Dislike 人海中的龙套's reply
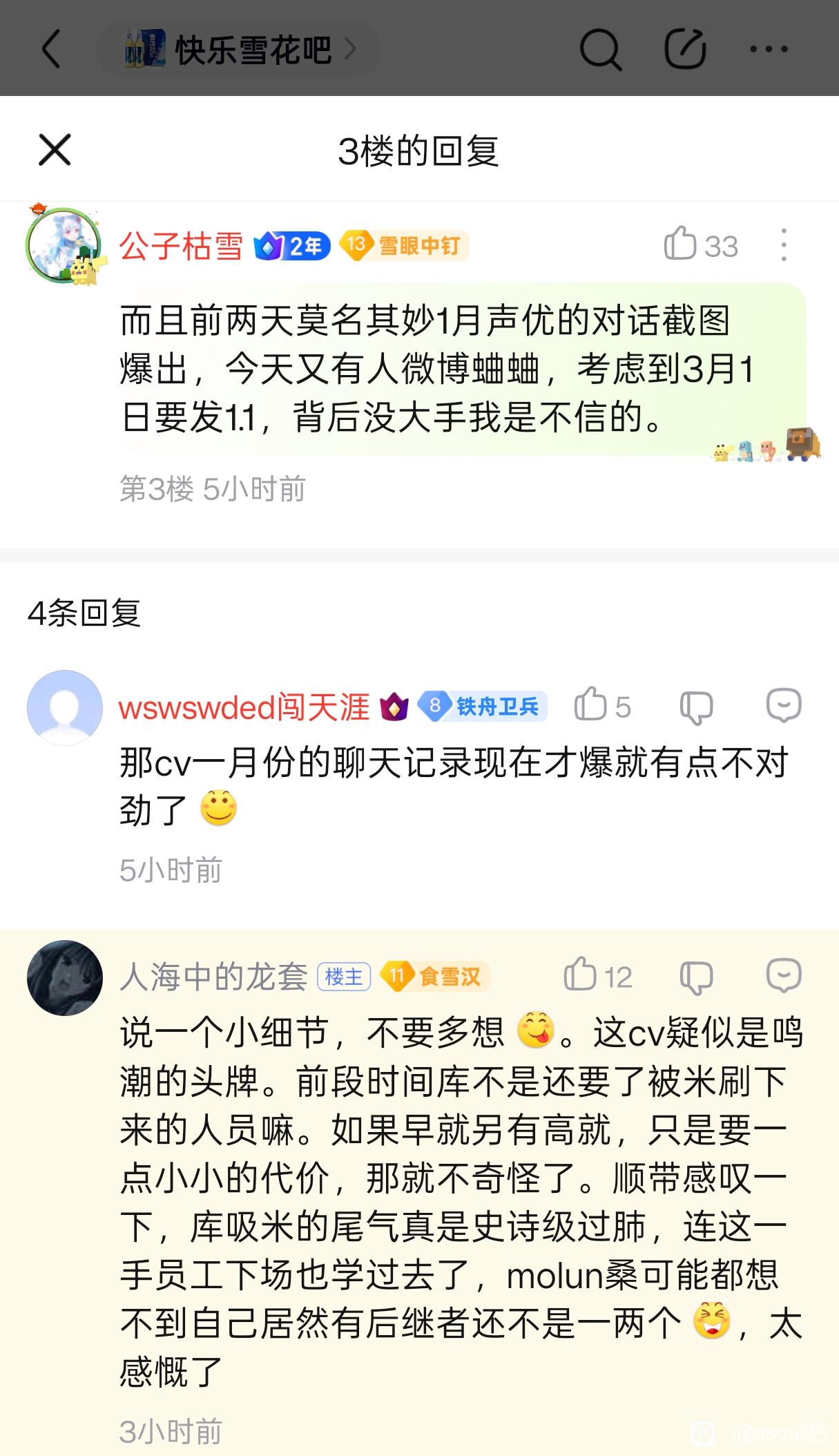This screenshot has width=839, height=1456. (x=696, y=977)
